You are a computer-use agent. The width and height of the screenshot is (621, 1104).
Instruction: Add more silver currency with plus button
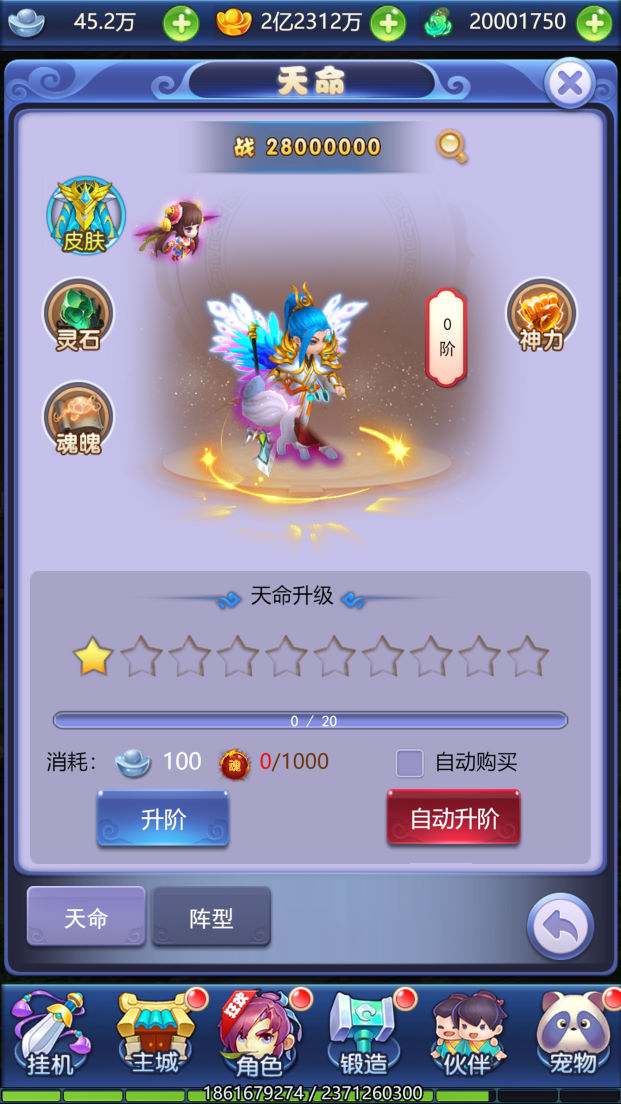point(181,23)
